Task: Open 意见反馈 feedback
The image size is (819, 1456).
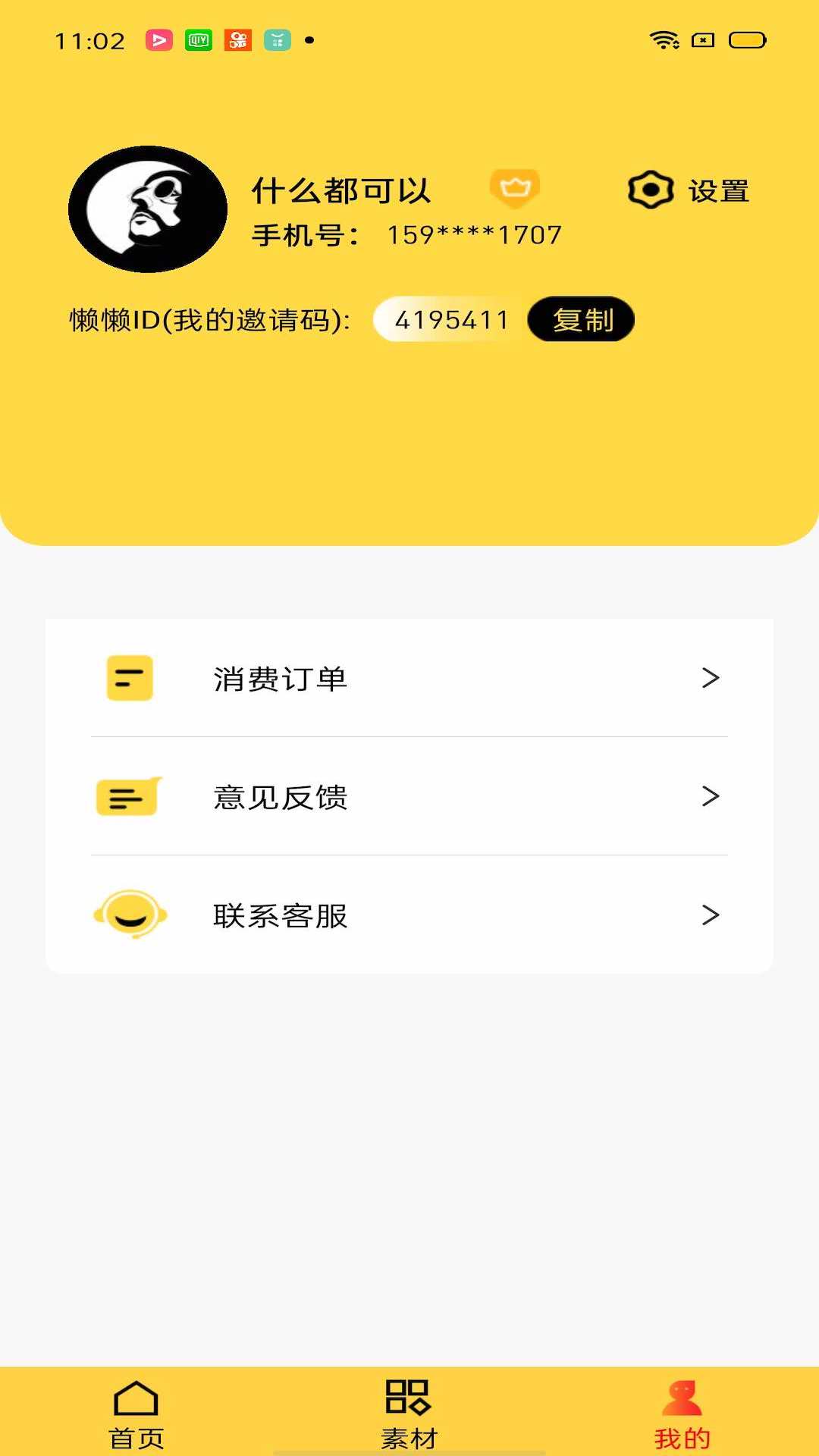Action: (409, 796)
